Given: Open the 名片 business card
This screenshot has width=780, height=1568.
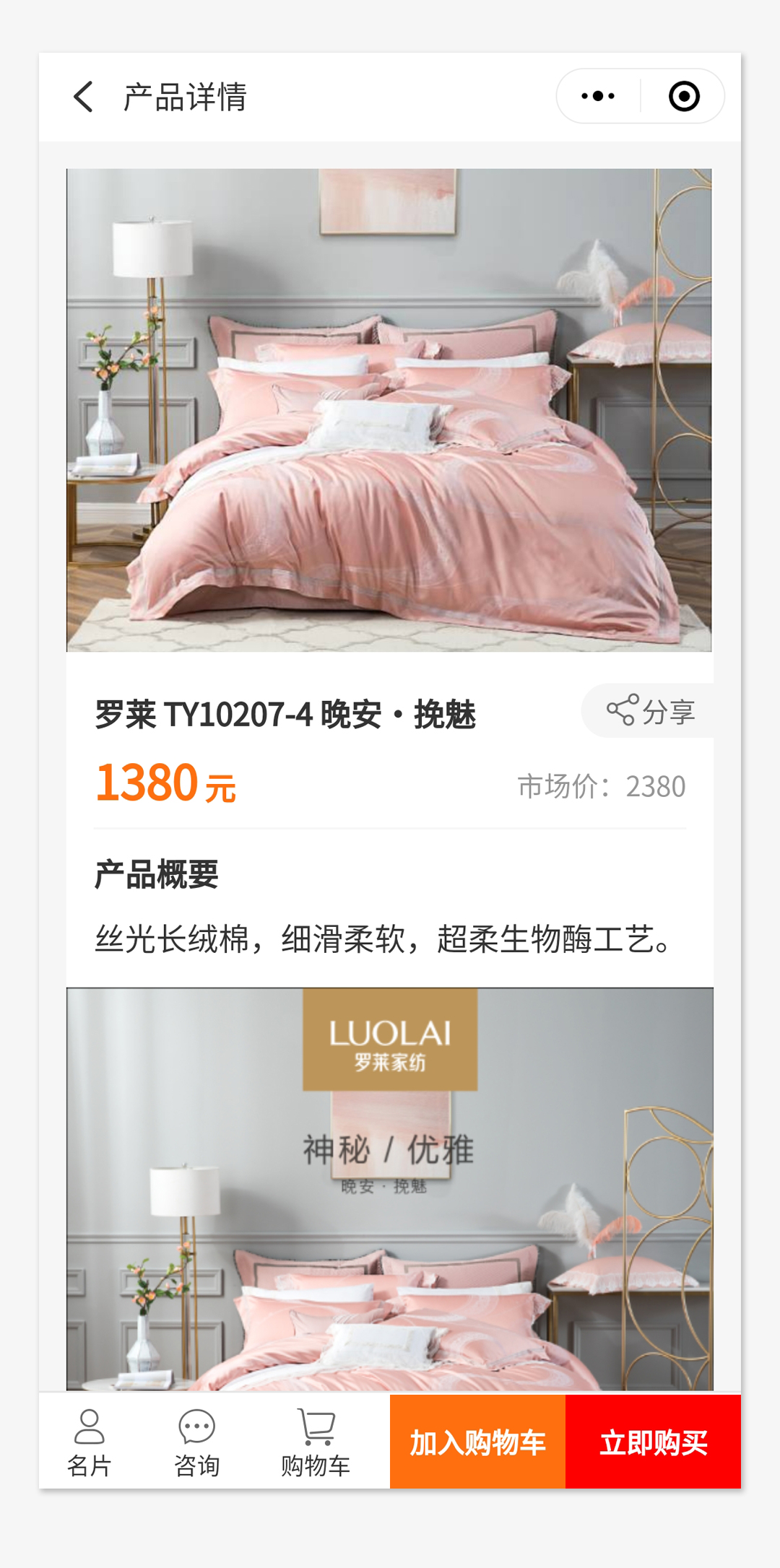Looking at the screenshot, I should pyautogui.click(x=89, y=1443).
